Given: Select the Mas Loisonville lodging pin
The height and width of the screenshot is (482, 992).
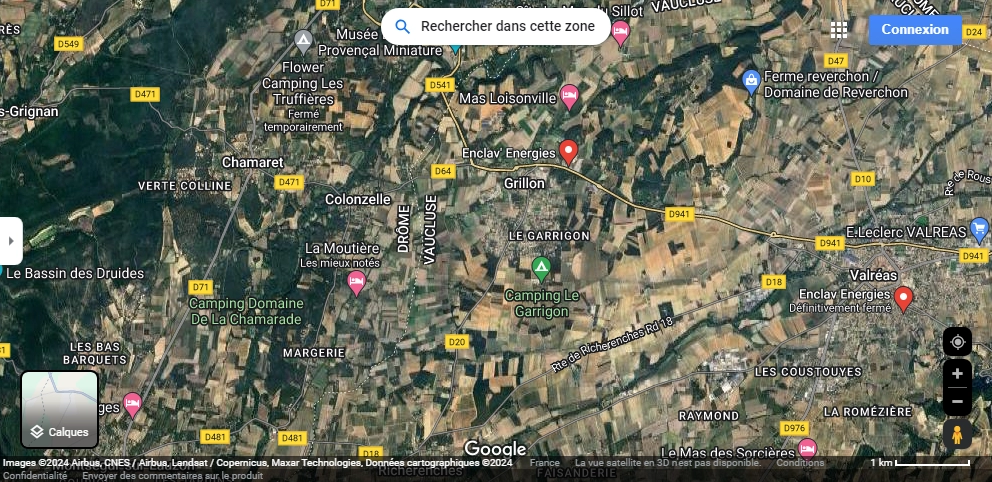Looking at the screenshot, I should [570, 97].
